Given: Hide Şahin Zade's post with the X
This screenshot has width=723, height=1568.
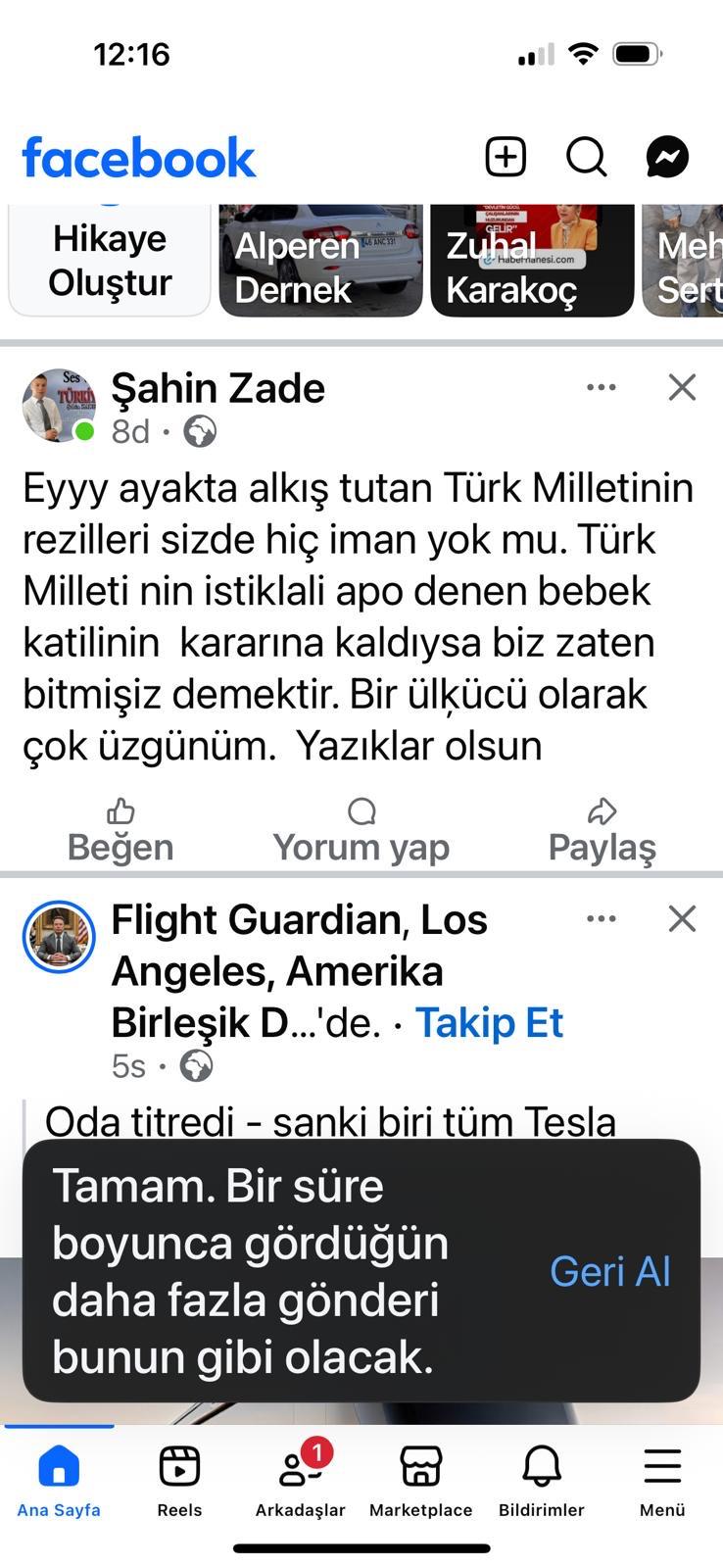Looking at the screenshot, I should pos(682,387).
